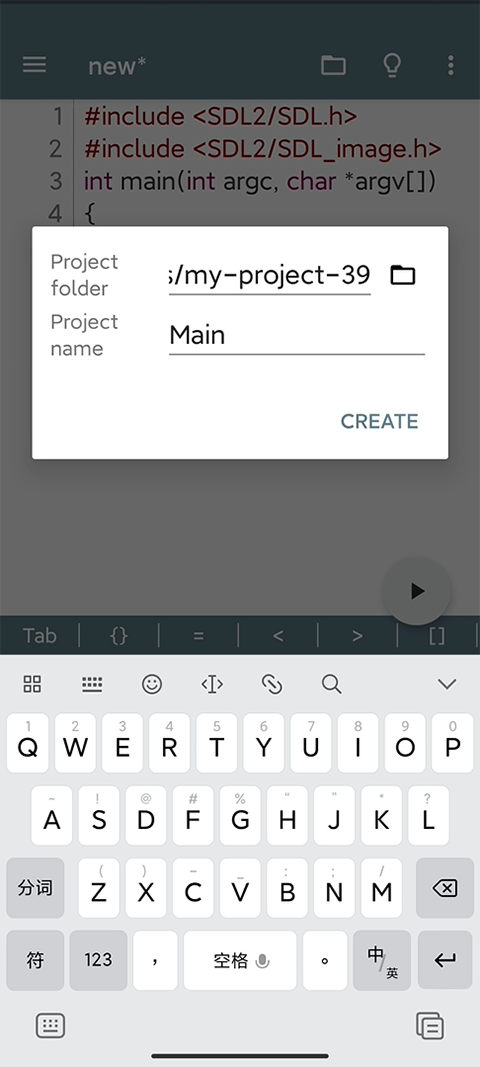The height and width of the screenshot is (1067, 480).
Task: Tap CREATE to create the project
Action: [x=379, y=421]
